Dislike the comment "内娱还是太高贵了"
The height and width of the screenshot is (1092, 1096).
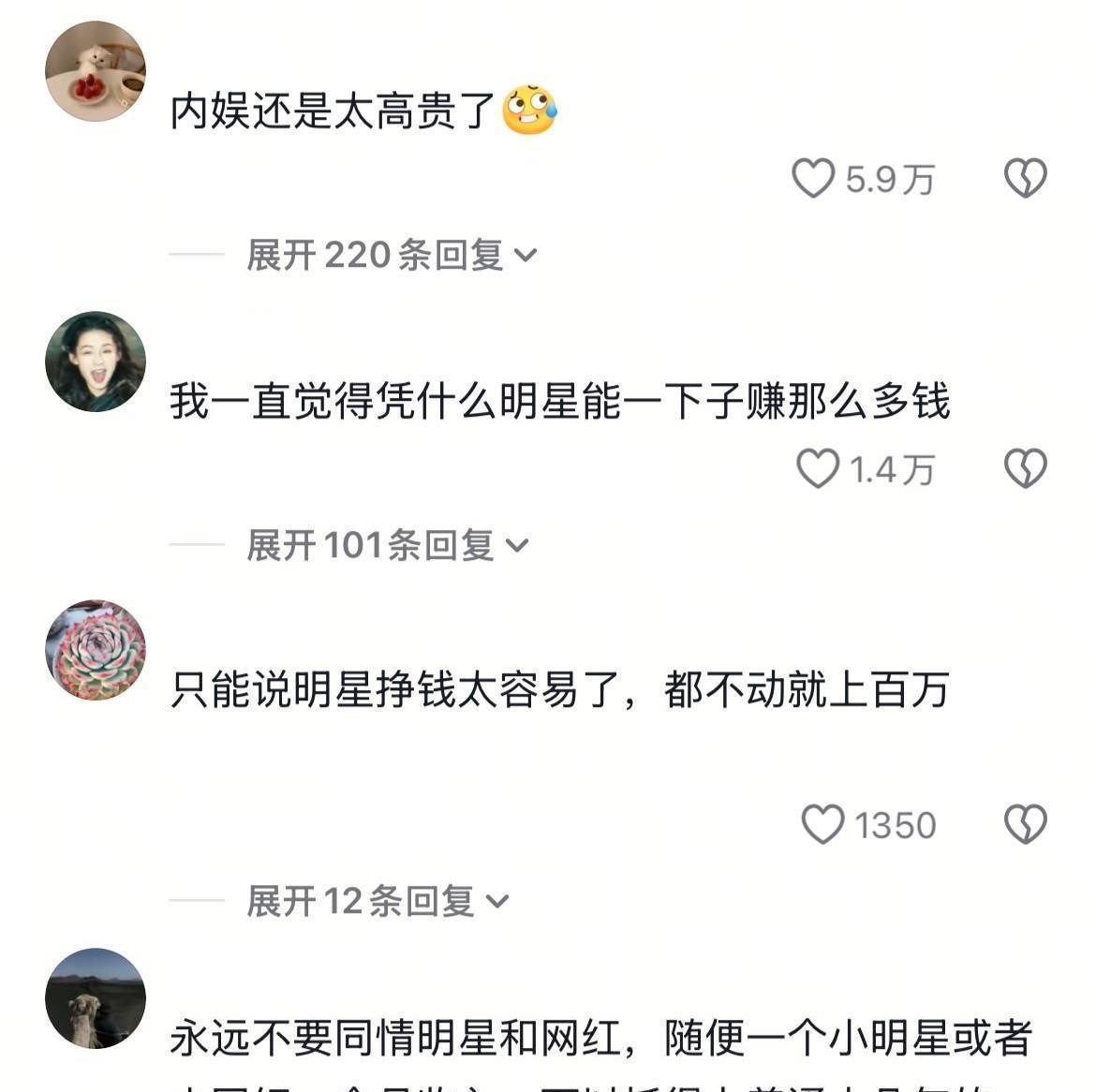coord(1025,178)
